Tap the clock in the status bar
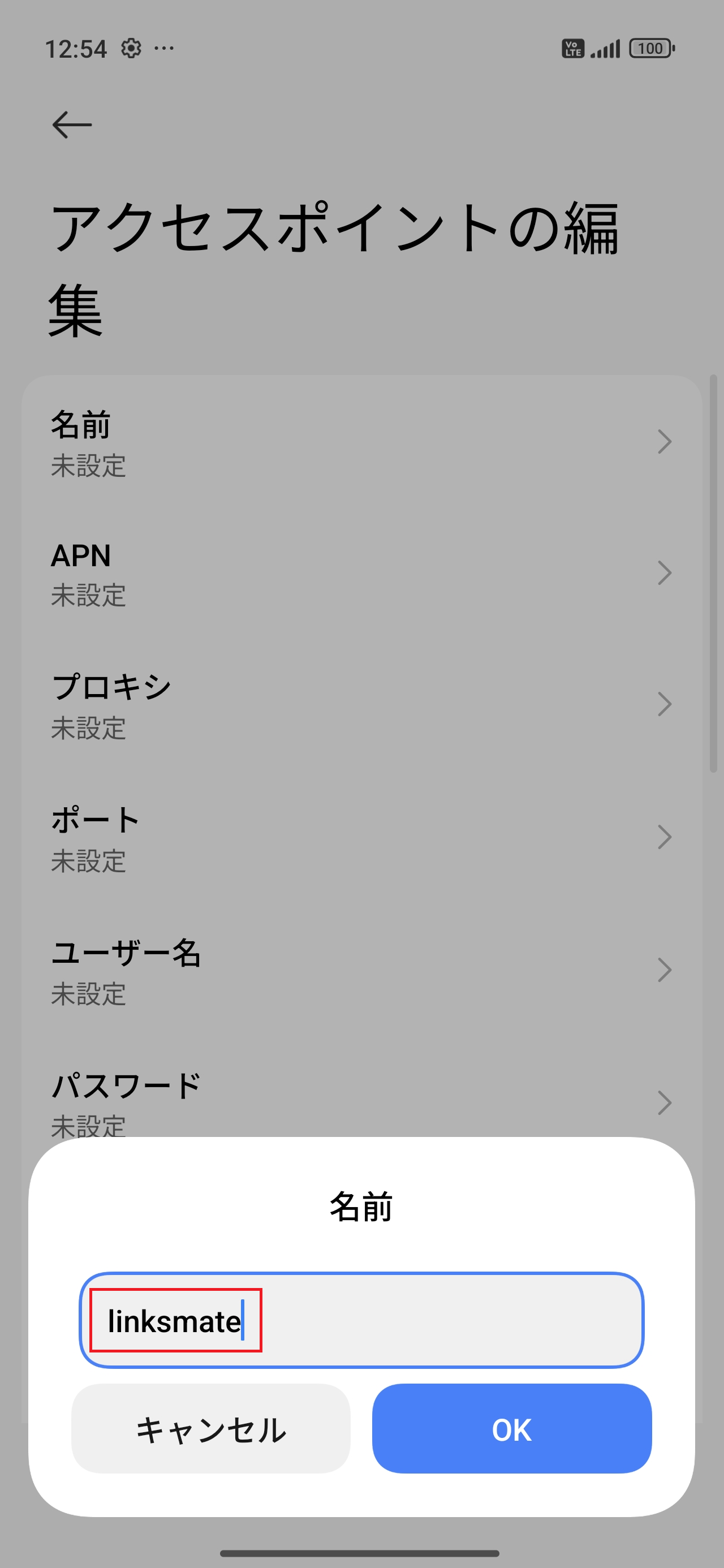The width and height of the screenshot is (724, 1568). (76, 48)
